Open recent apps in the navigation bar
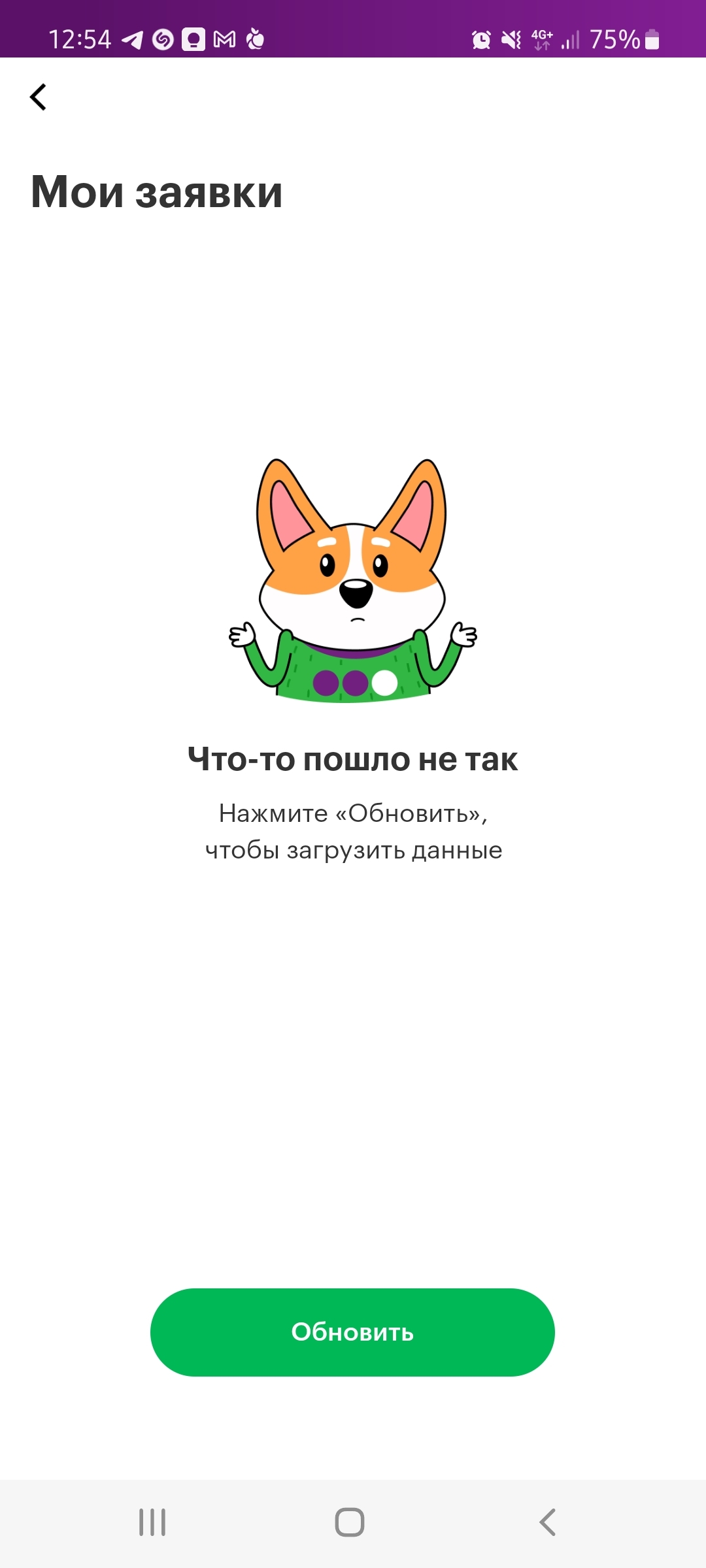The image size is (706, 1568). point(152,1522)
